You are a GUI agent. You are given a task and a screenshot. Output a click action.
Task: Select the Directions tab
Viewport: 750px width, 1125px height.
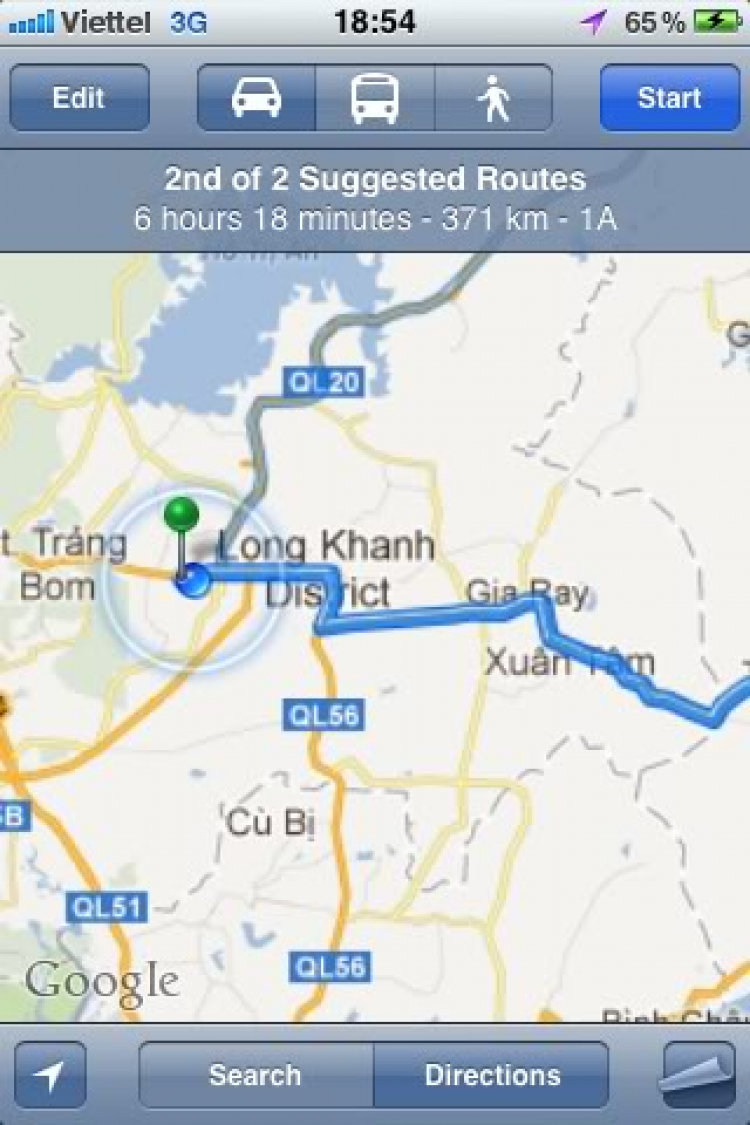point(492,1075)
